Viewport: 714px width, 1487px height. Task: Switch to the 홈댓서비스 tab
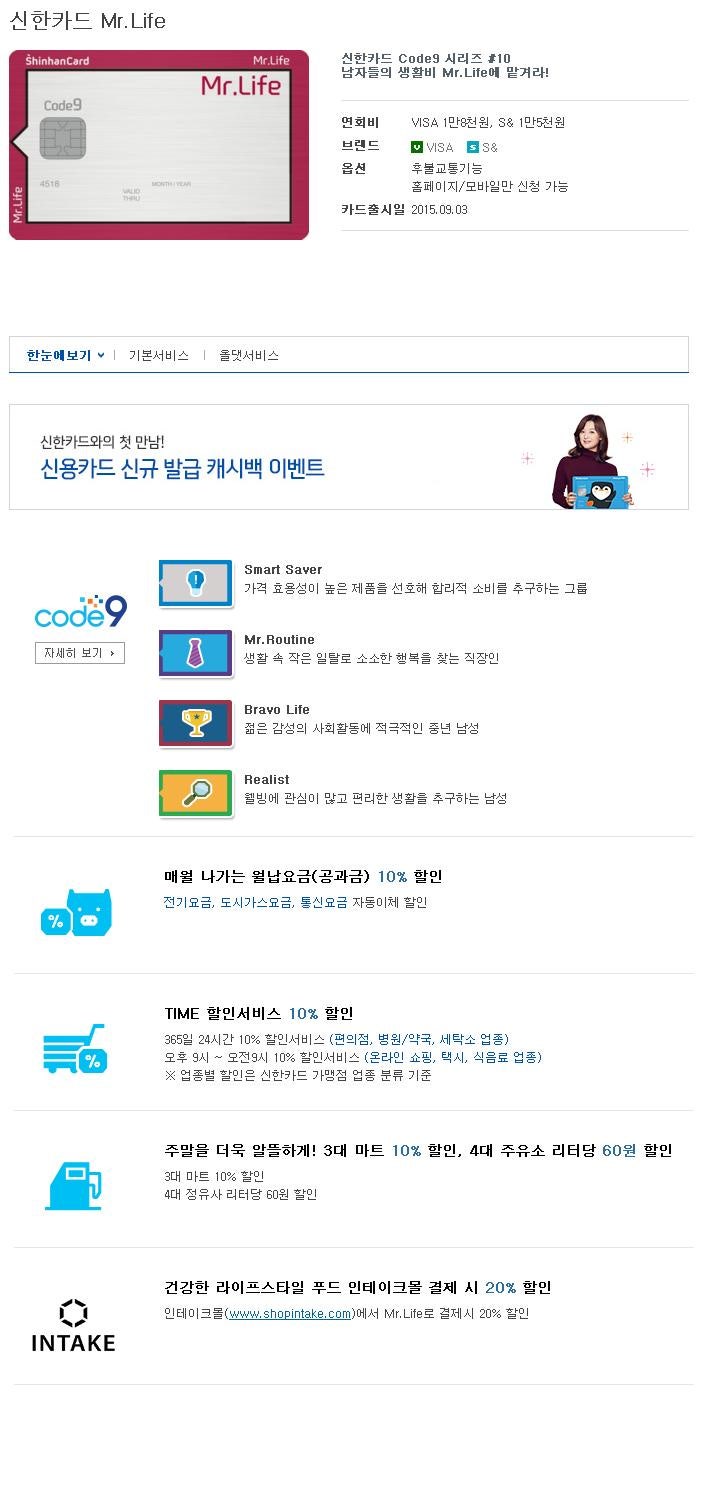248,355
